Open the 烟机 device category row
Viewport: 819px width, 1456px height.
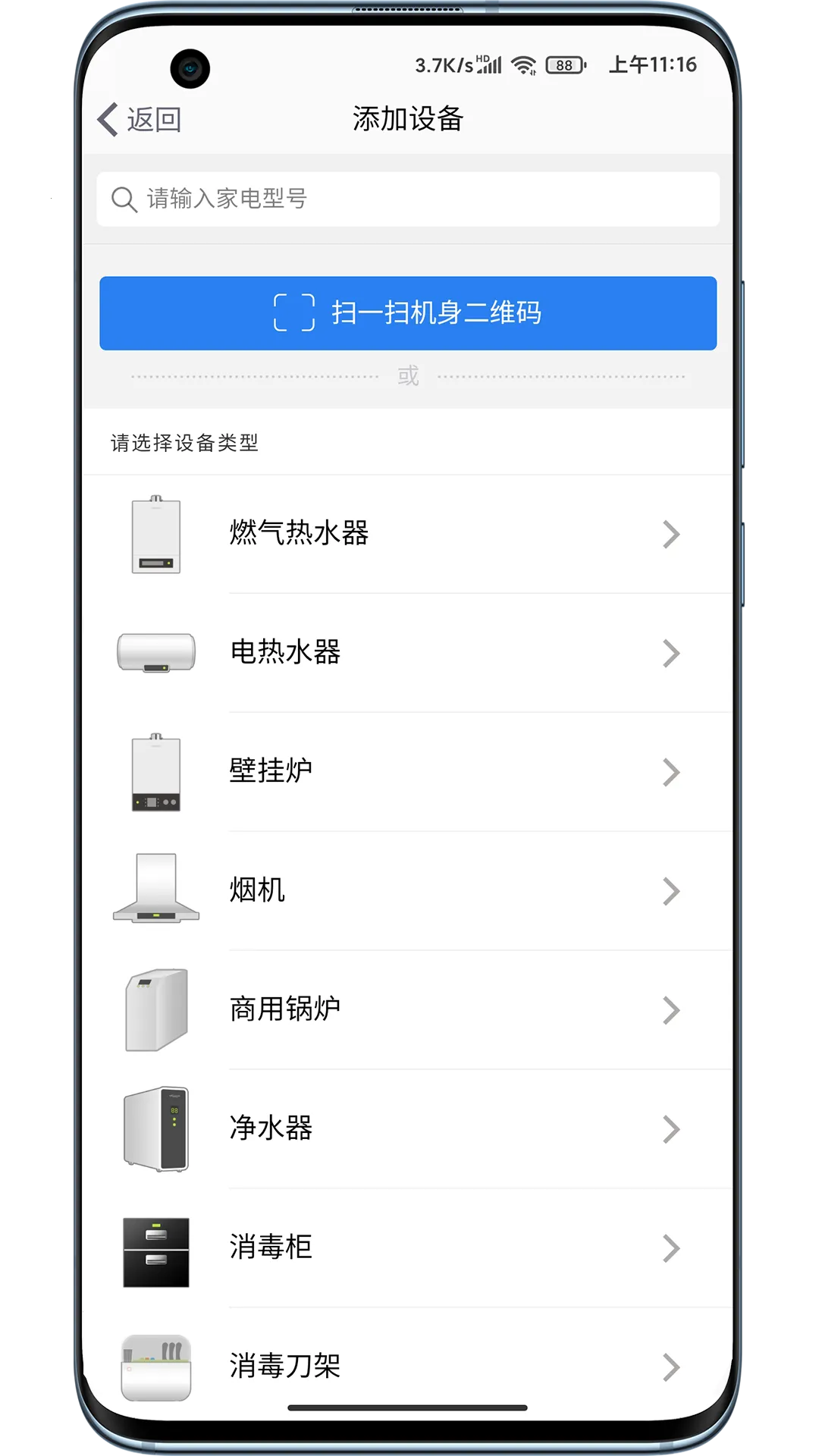tap(409, 891)
